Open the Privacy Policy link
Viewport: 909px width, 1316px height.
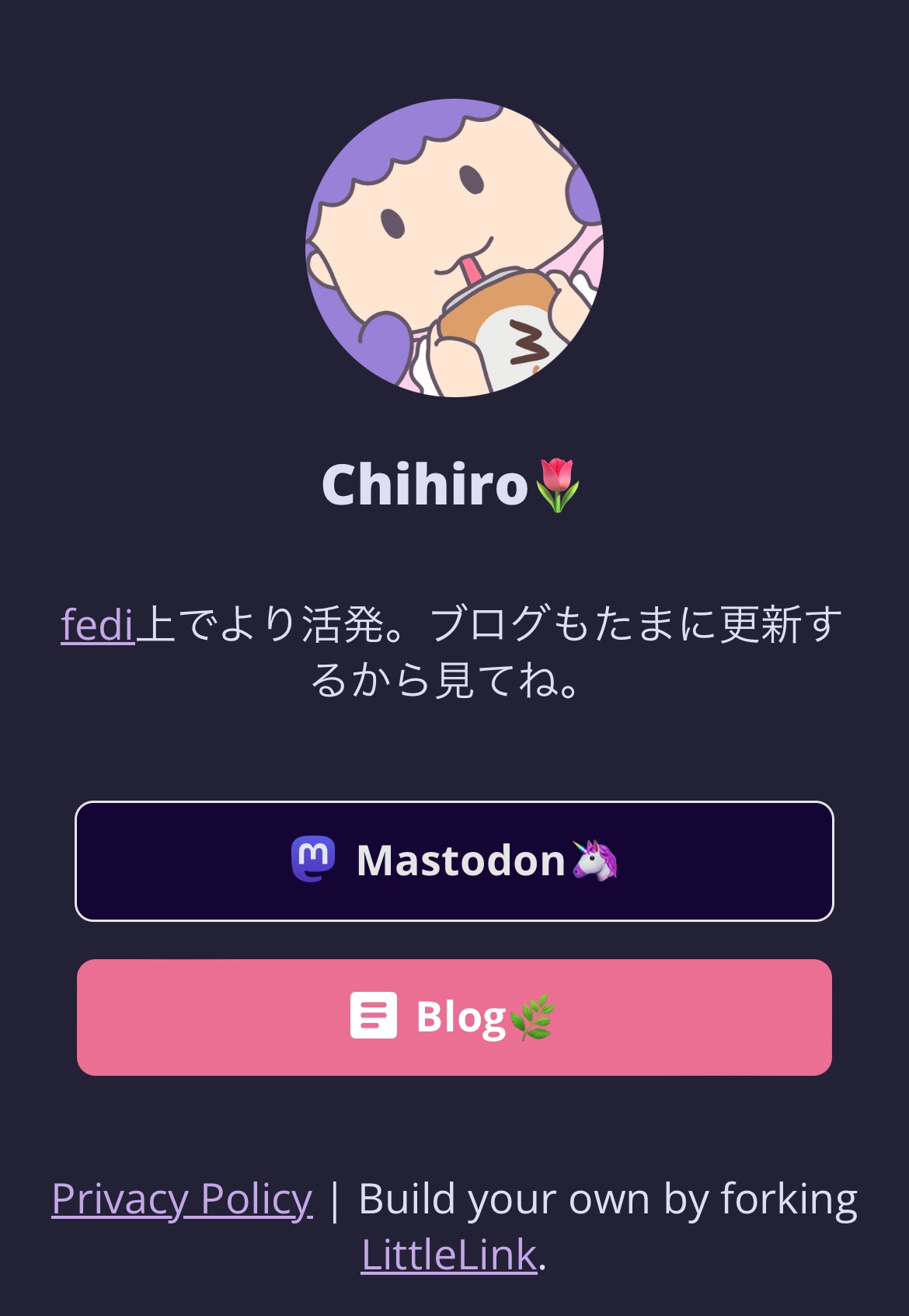(x=182, y=1199)
